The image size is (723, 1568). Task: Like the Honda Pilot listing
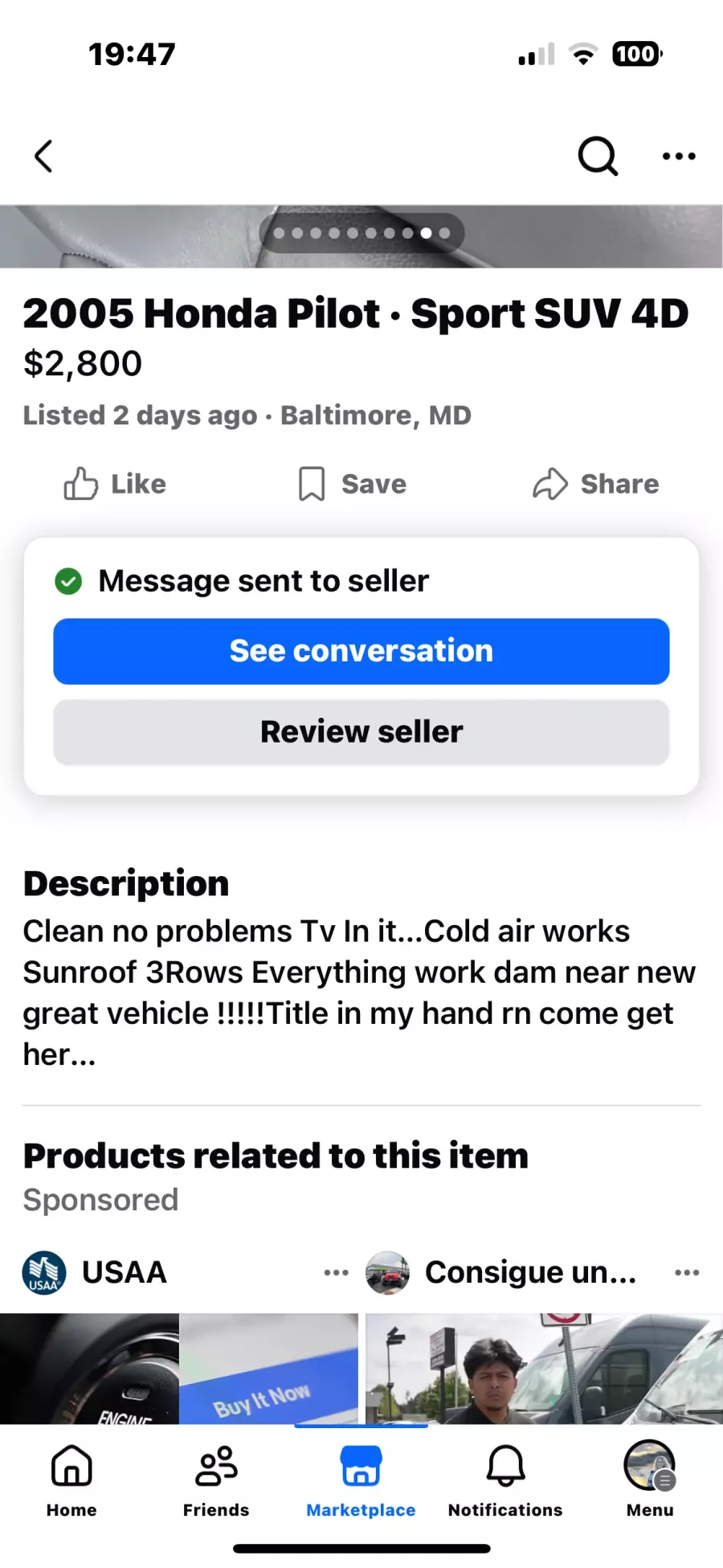pyautogui.click(x=115, y=484)
